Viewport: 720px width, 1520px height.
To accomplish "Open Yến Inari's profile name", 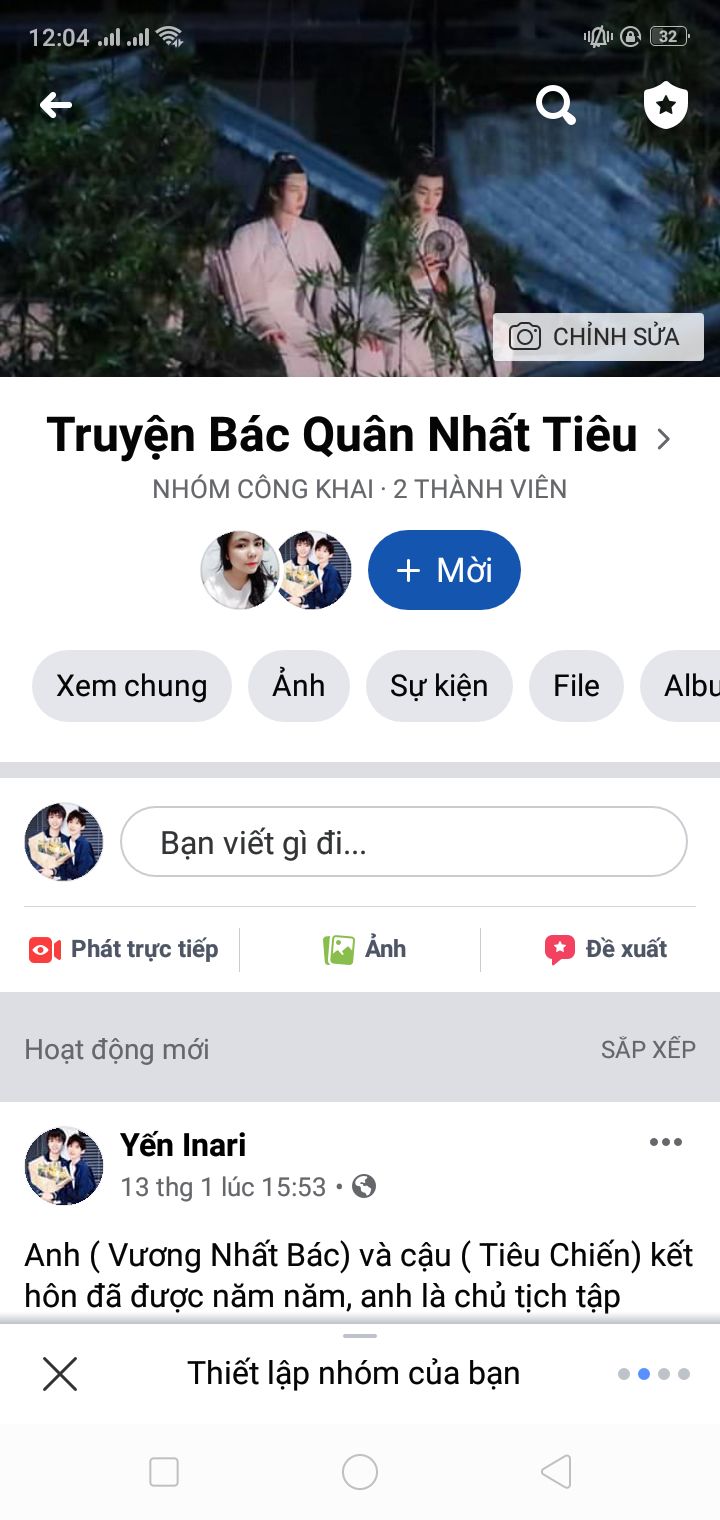I will click(183, 1145).
